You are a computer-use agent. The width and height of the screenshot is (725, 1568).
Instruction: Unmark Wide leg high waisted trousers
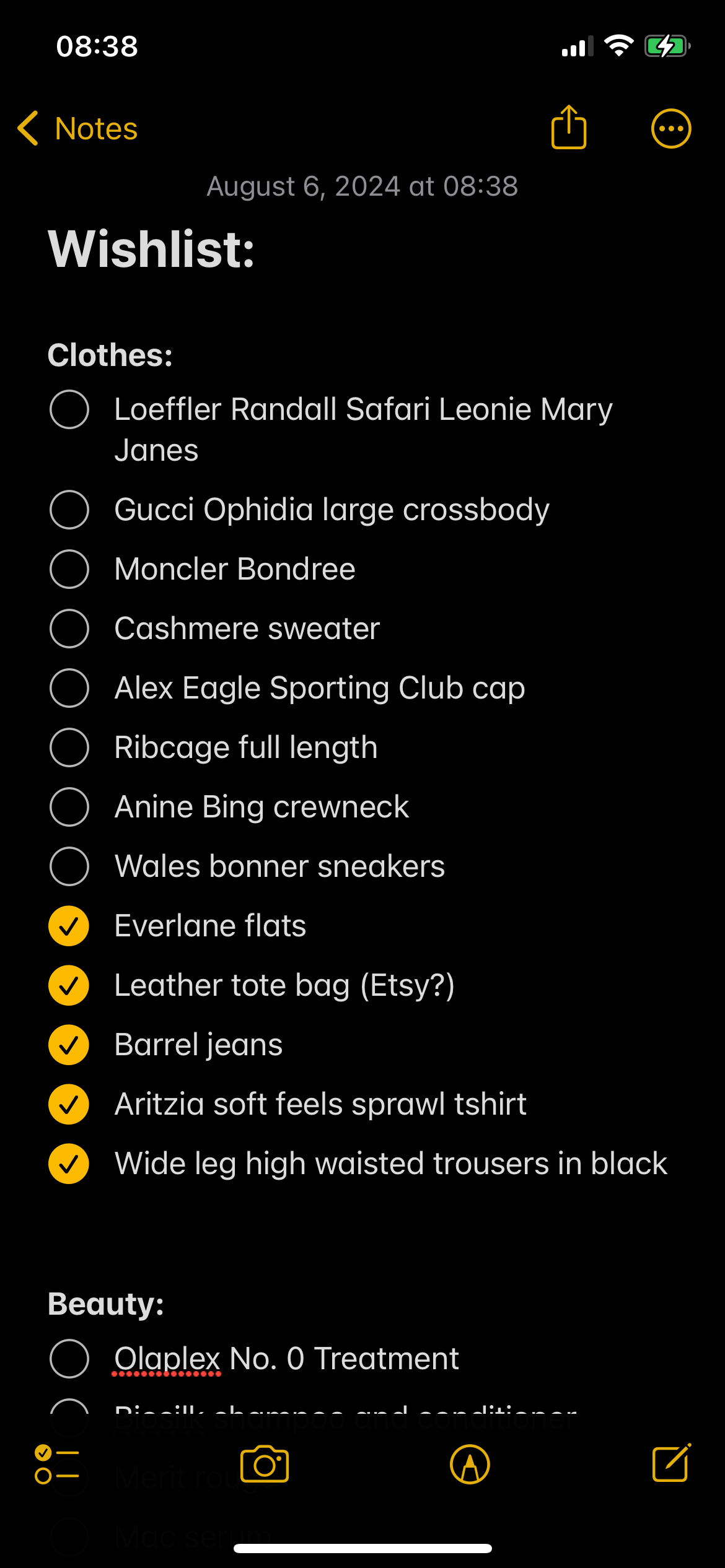[x=69, y=1164]
